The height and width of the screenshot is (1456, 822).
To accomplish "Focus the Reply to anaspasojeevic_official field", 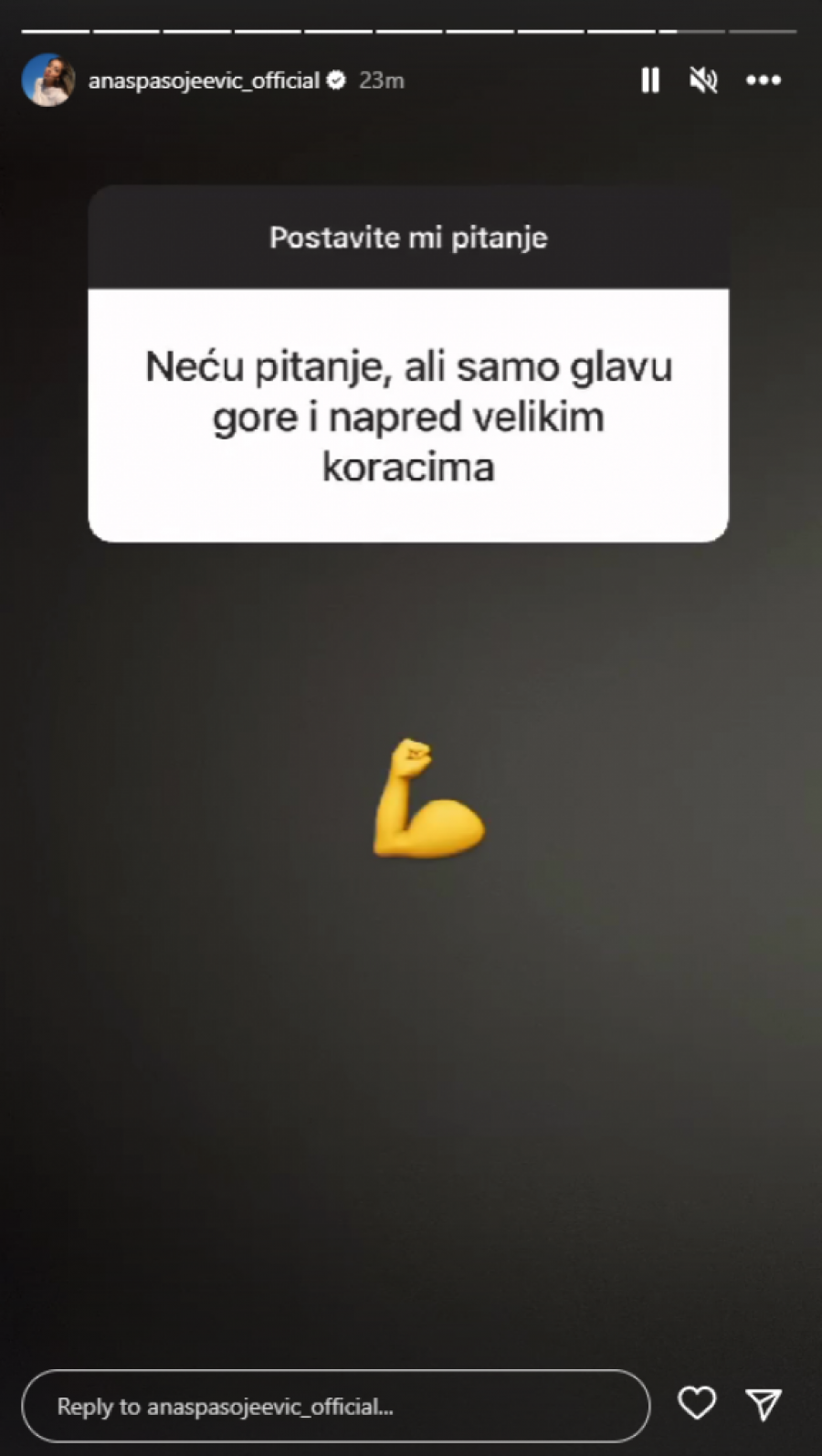I will pos(335,1407).
